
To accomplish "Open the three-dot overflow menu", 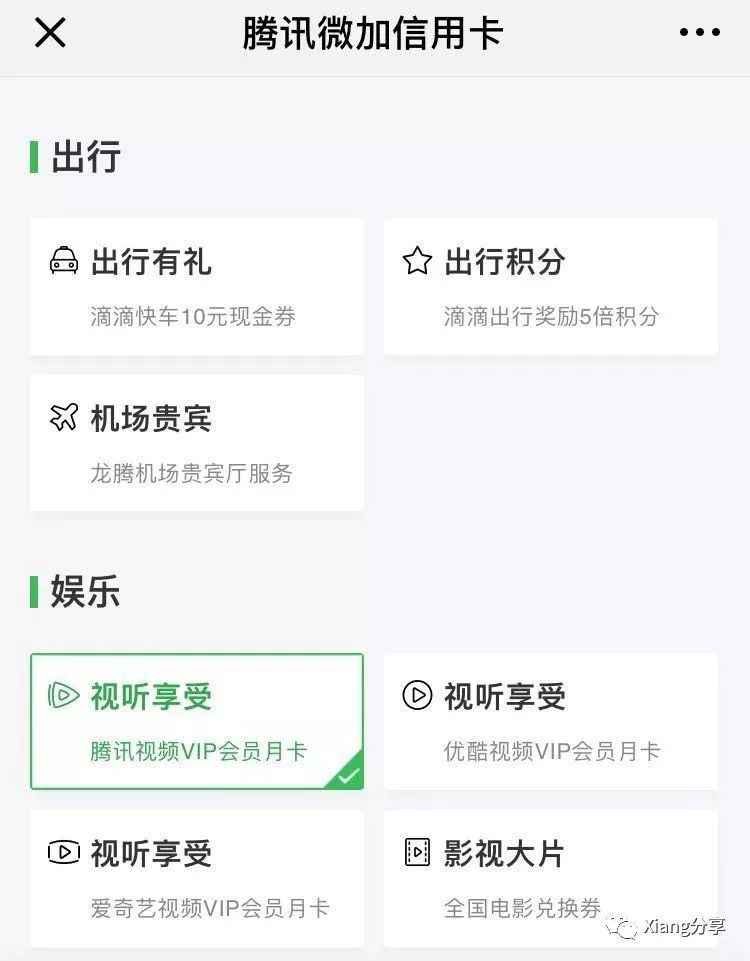I will (x=699, y=33).
